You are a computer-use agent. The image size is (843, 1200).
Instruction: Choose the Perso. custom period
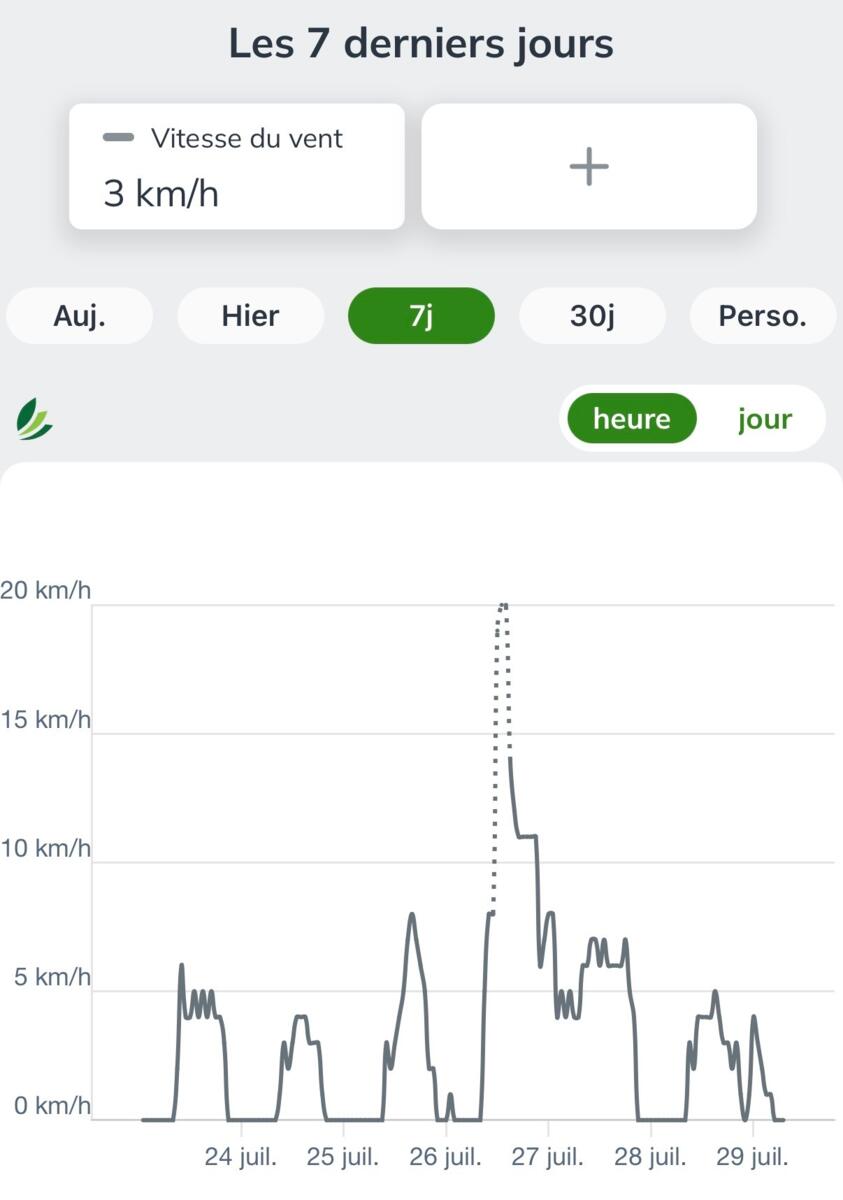[x=763, y=316]
